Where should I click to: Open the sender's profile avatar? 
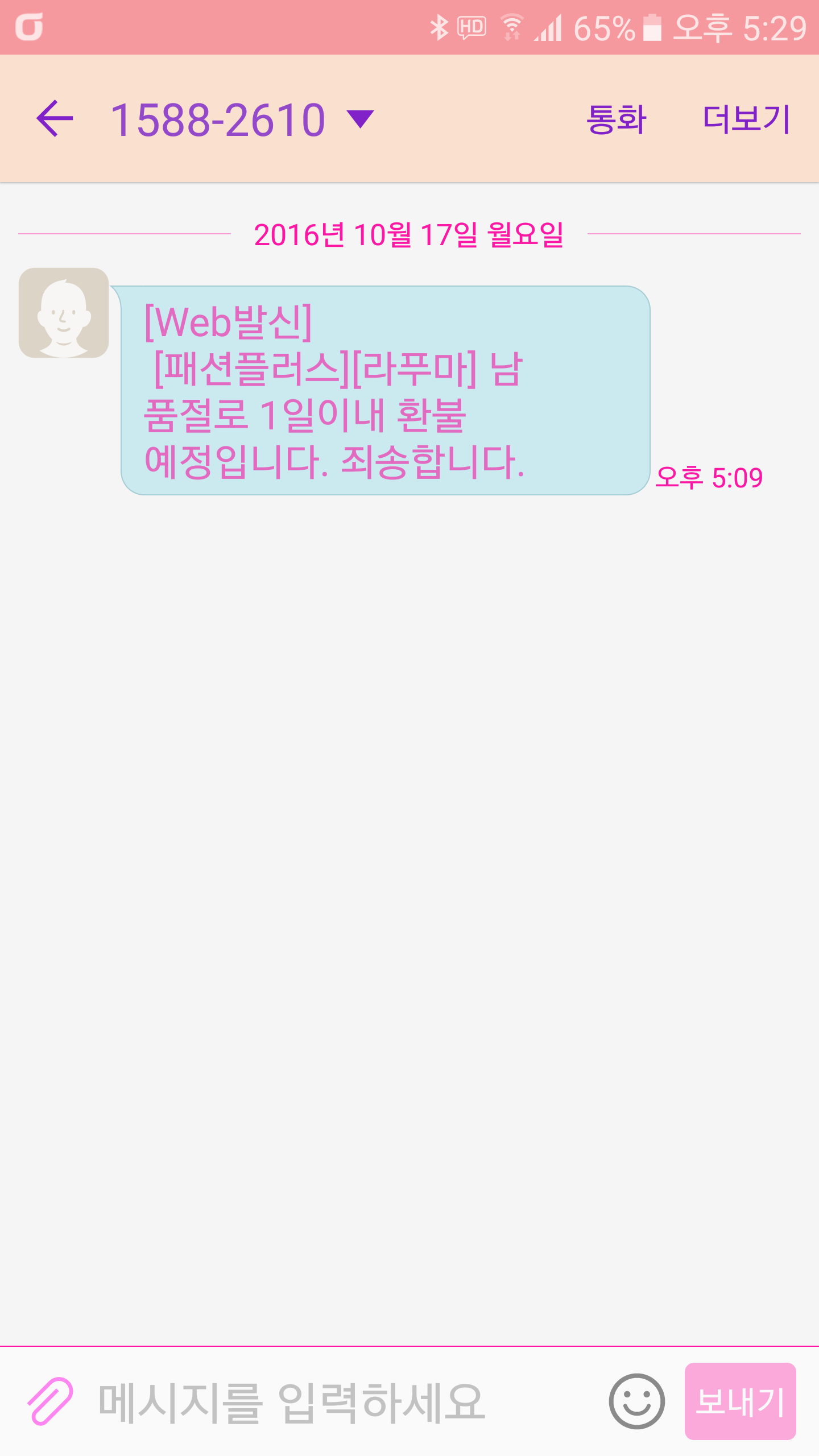64,313
